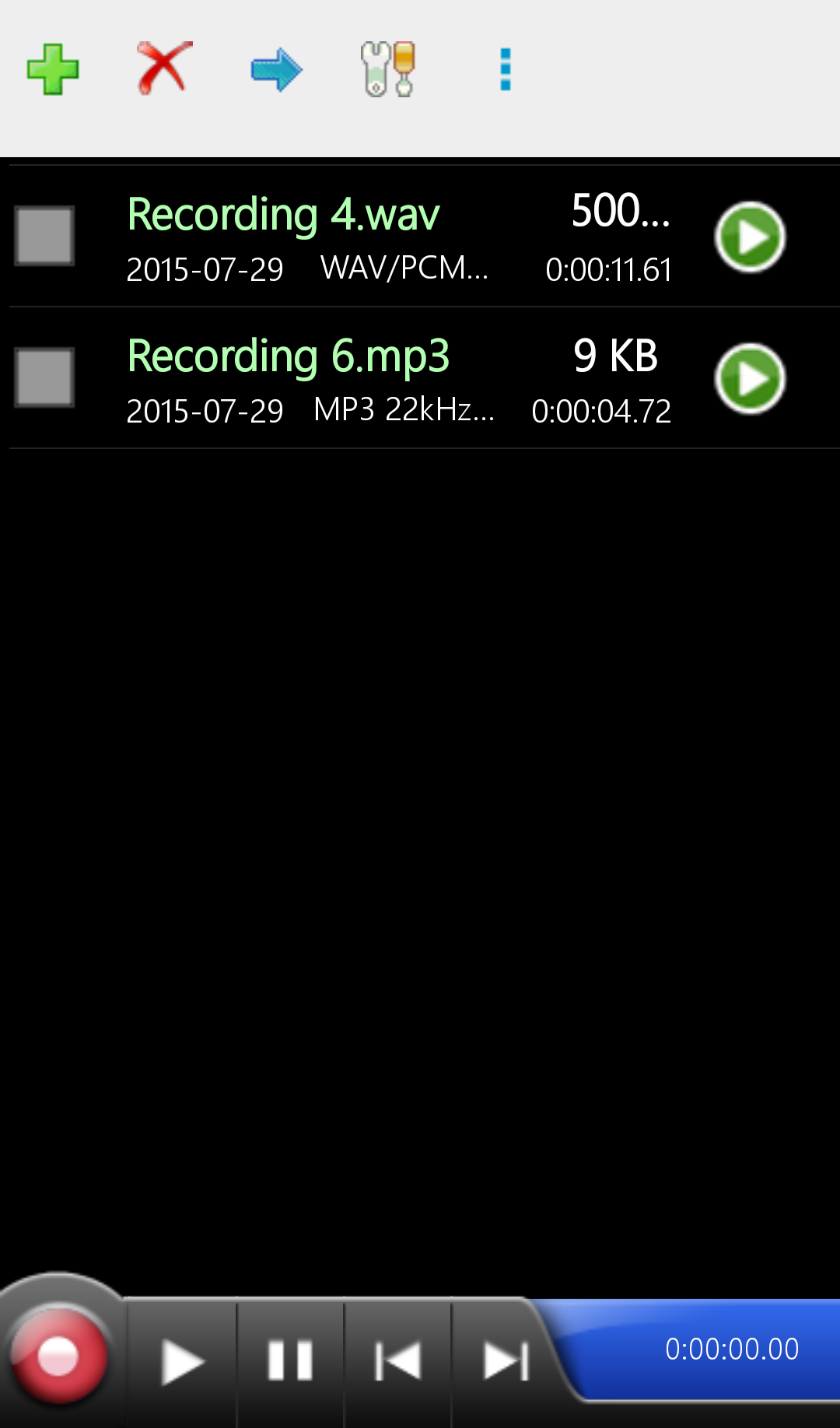Tap the red X delete icon
Image resolution: width=840 pixels, height=1428 pixels.
pos(163,68)
